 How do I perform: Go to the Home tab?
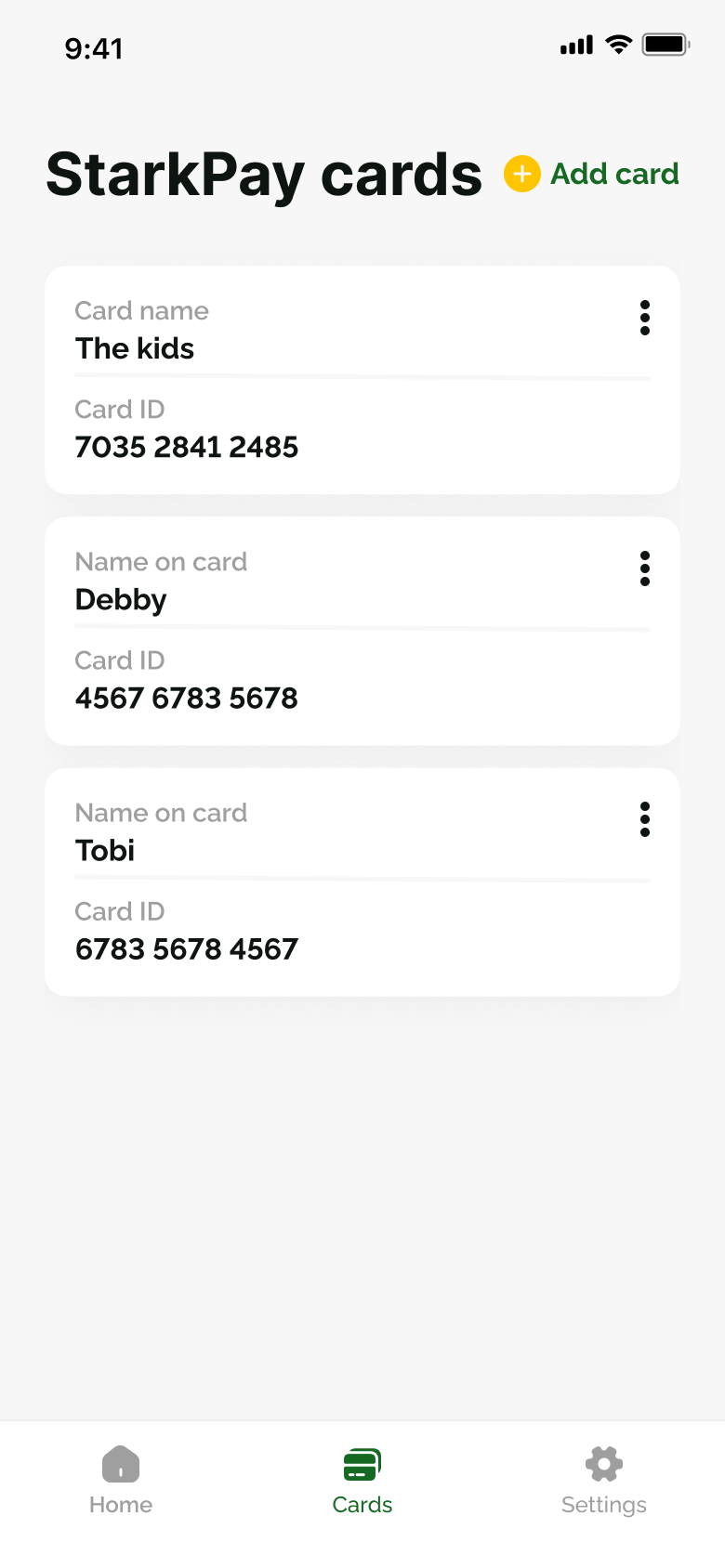[x=121, y=1481]
